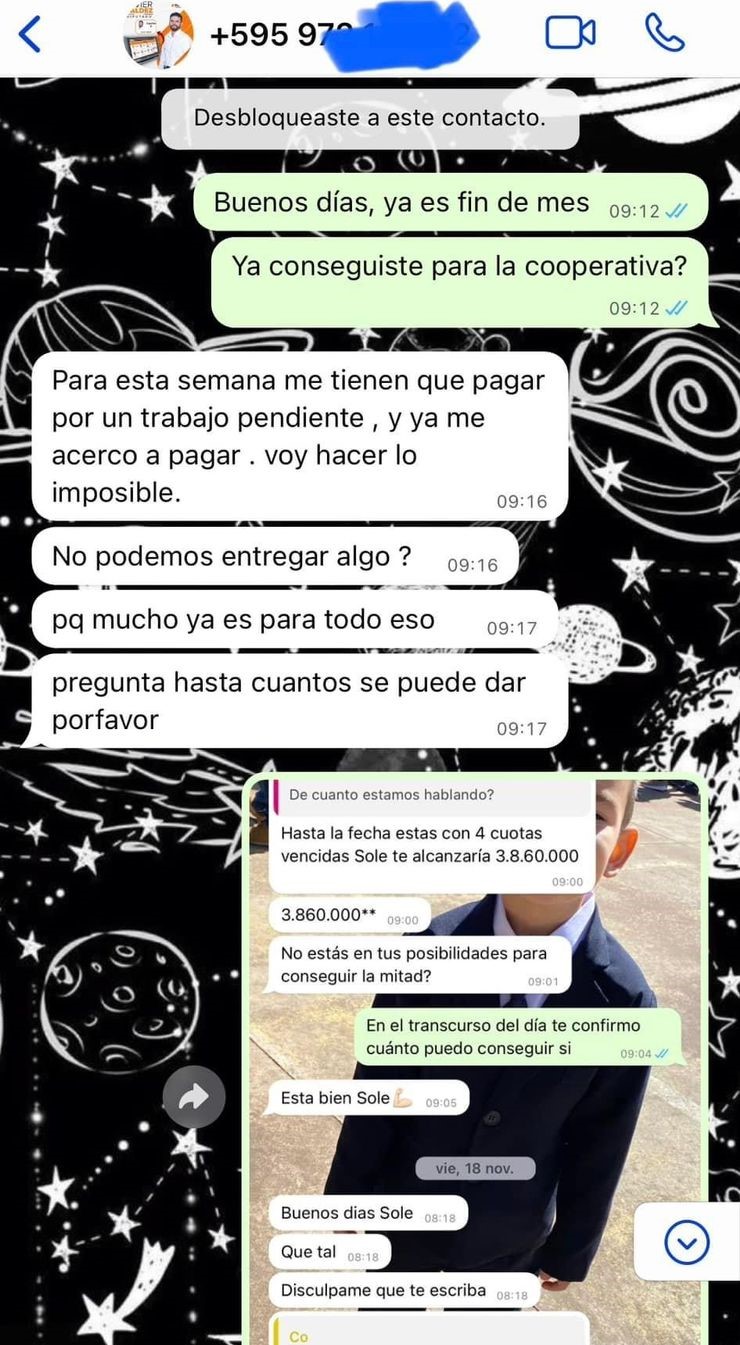Screen dimensions: 740x1345
Task: Open the contact's profile picture
Action: coord(158,35)
